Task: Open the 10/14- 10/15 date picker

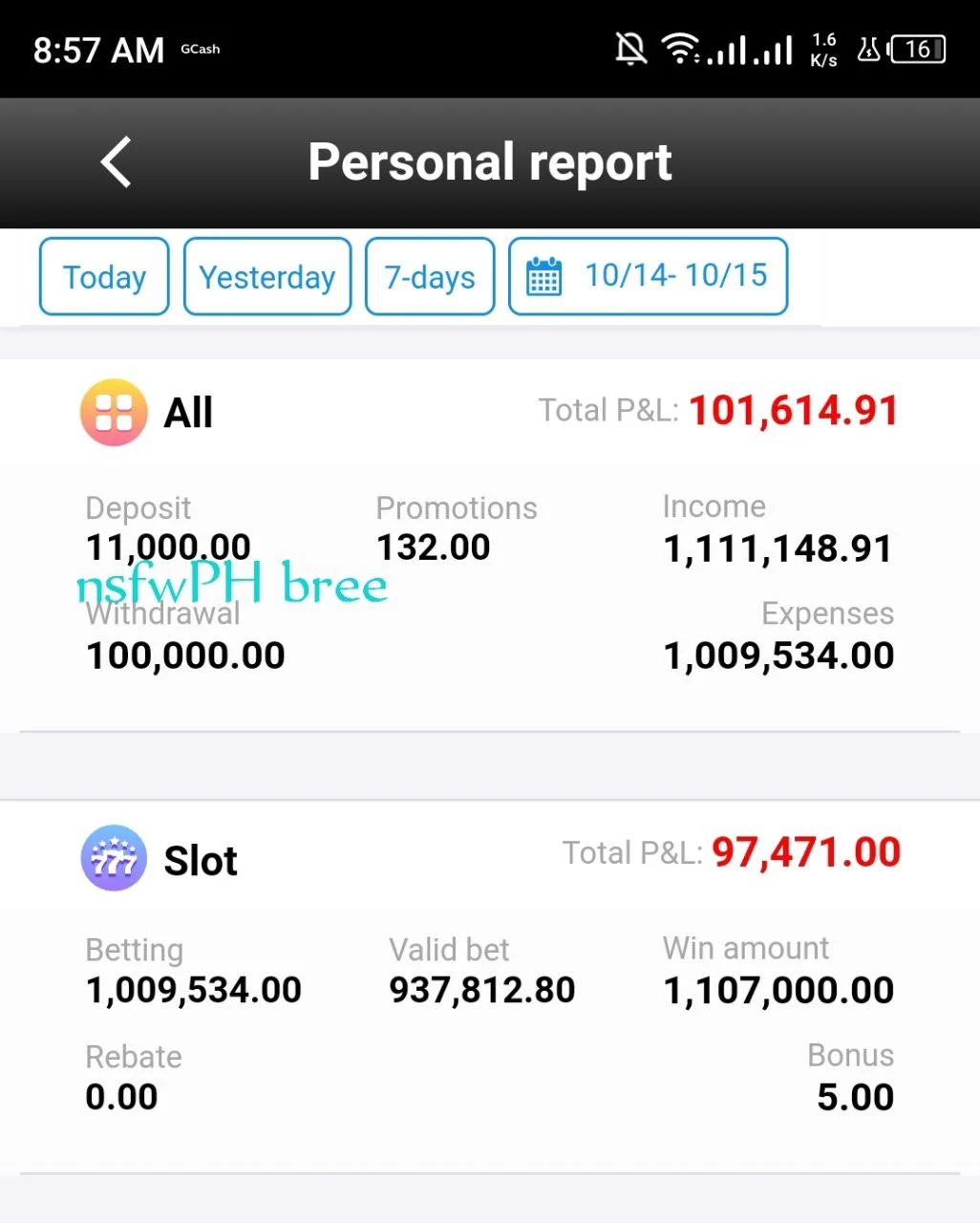Action: 649,276
